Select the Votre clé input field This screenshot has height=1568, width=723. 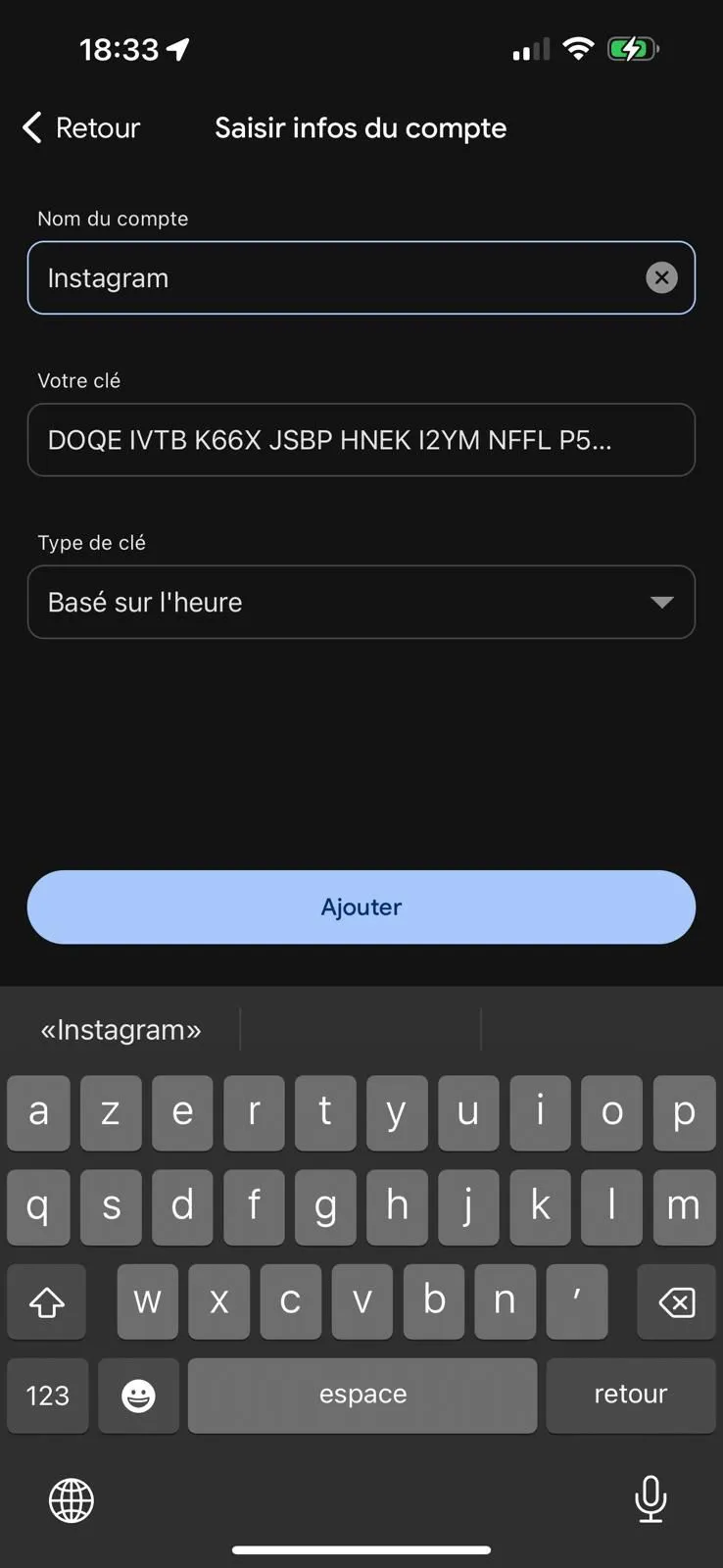pos(361,440)
